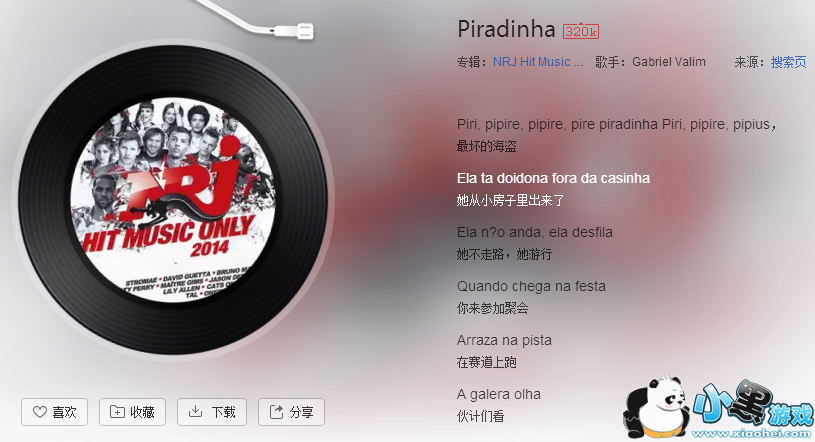Share the song using 分享
This screenshot has height=442, width=815.
[292, 412]
